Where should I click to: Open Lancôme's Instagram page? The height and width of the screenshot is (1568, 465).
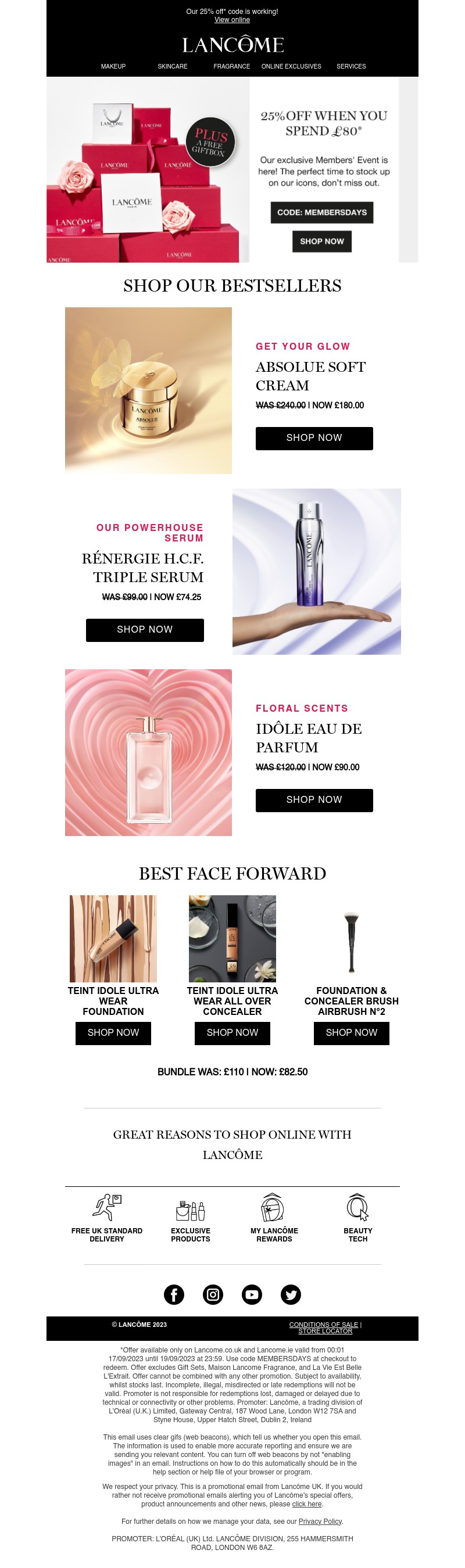coord(213,1295)
